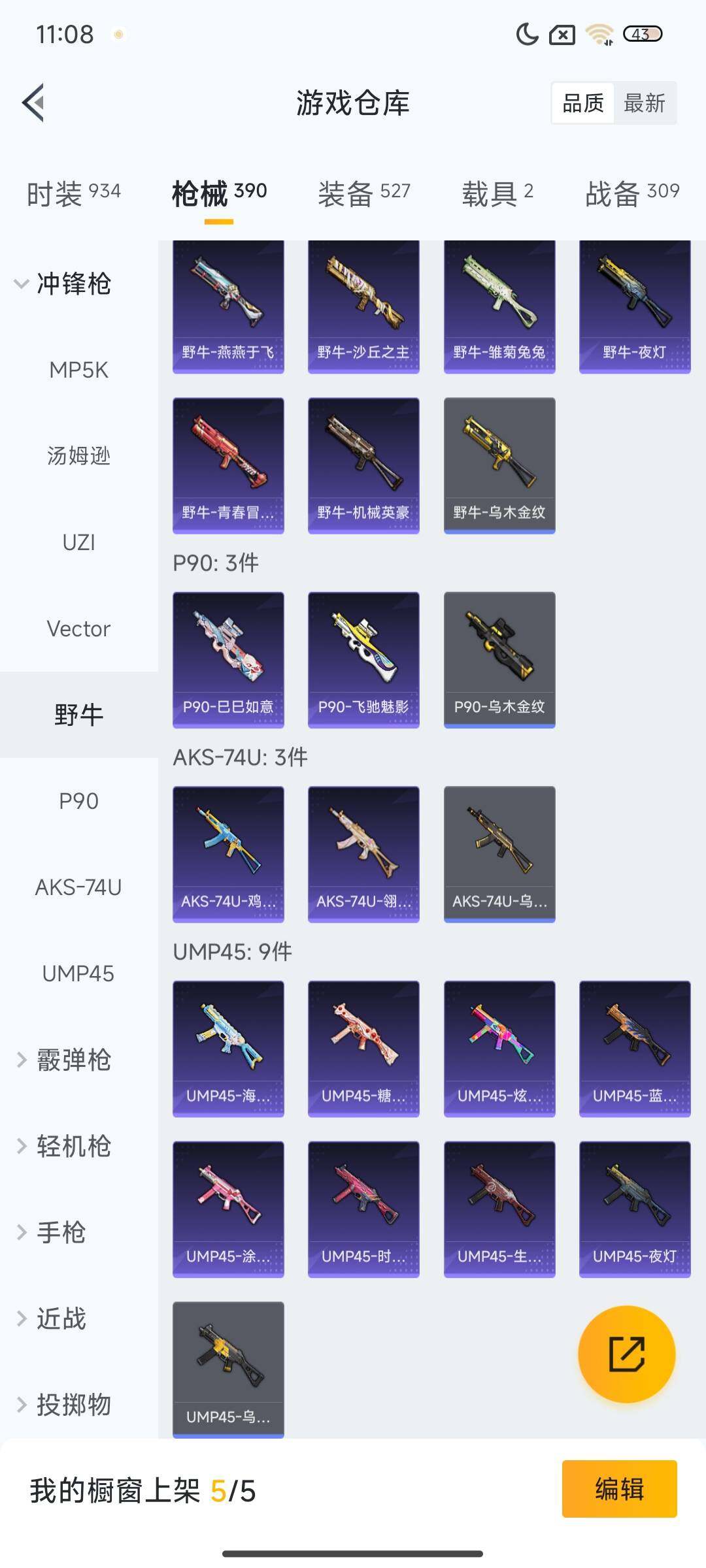Viewport: 706px width, 1568px height.
Task: Open the 装备 tab
Action: click(x=364, y=193)
